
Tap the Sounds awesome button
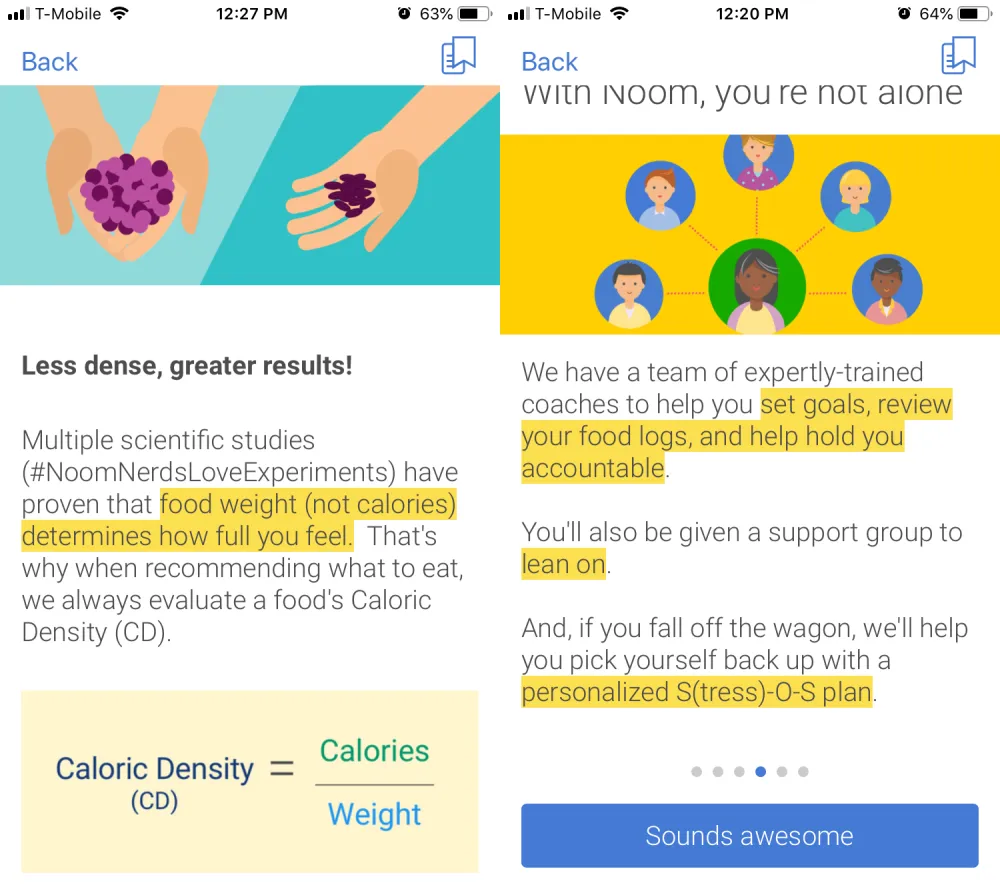pos(749,836)
